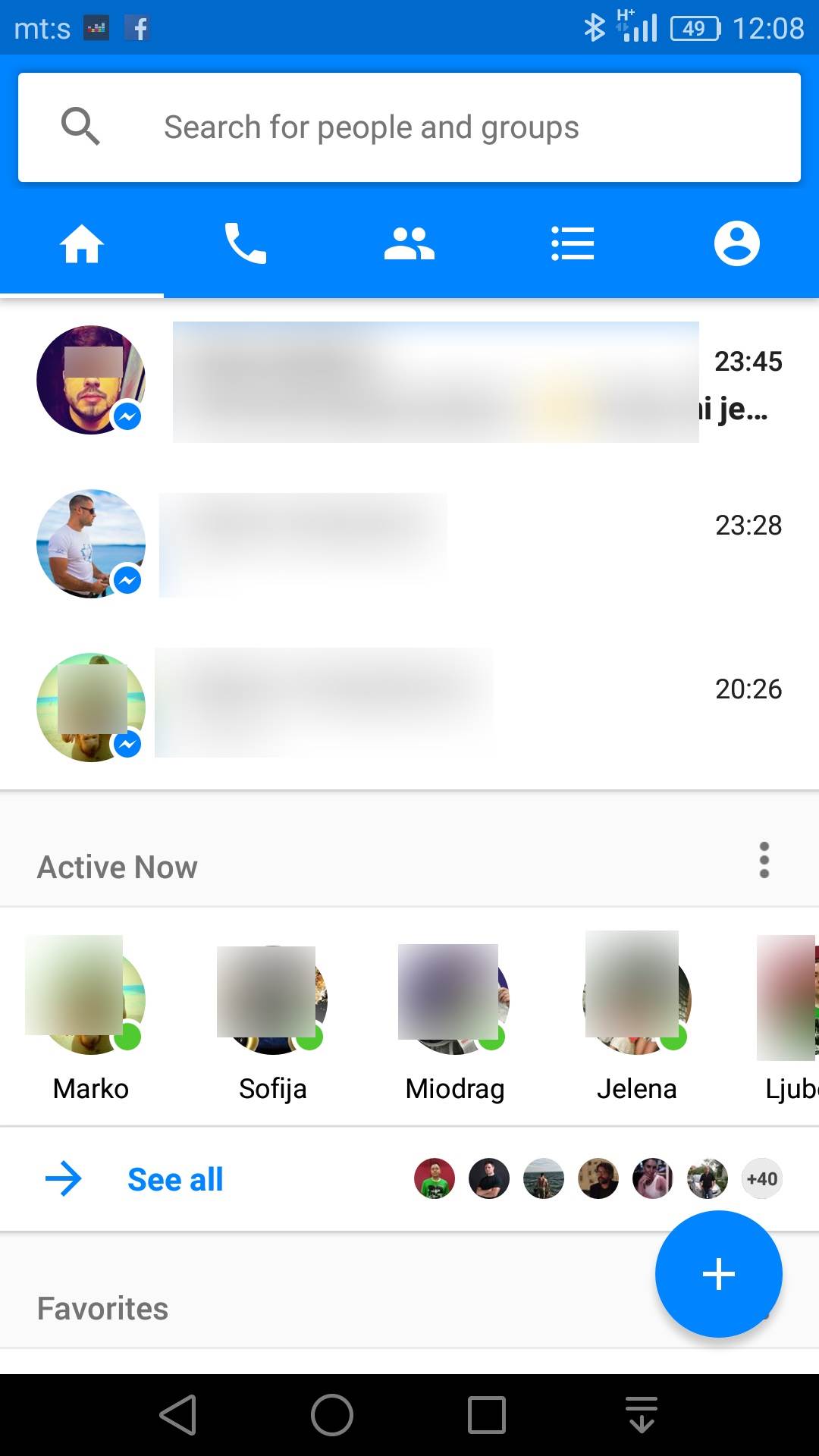Start a chat with active contact Marko
Viewport: 819px width, 1456px height.
coord(91,1016)
